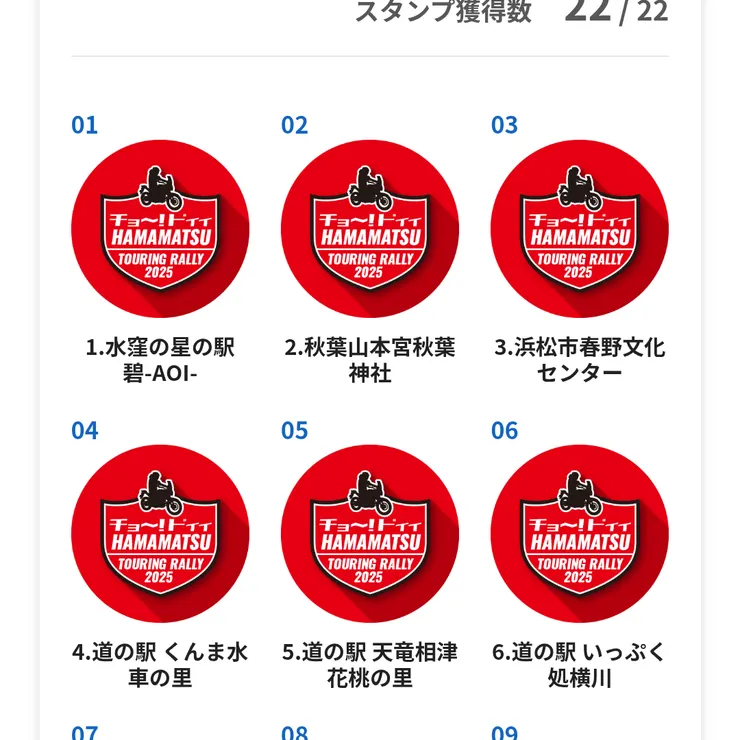Viewport: 740px width, 740px height.
Task: Open stamp 01 水窪の星の駅 碧-AOI-
Action: [160, 229]
